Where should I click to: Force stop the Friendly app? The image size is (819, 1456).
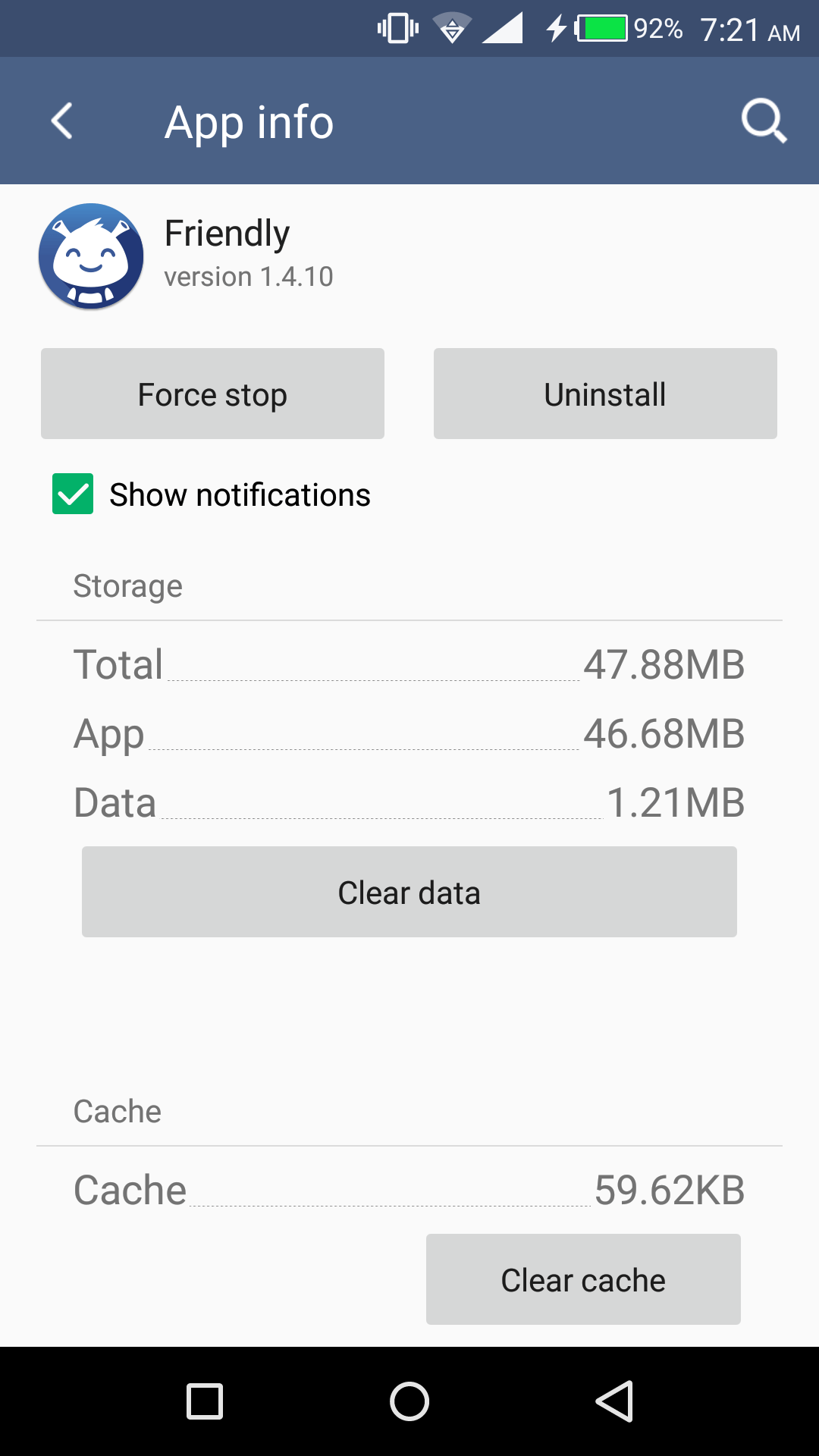click(212, 394)
